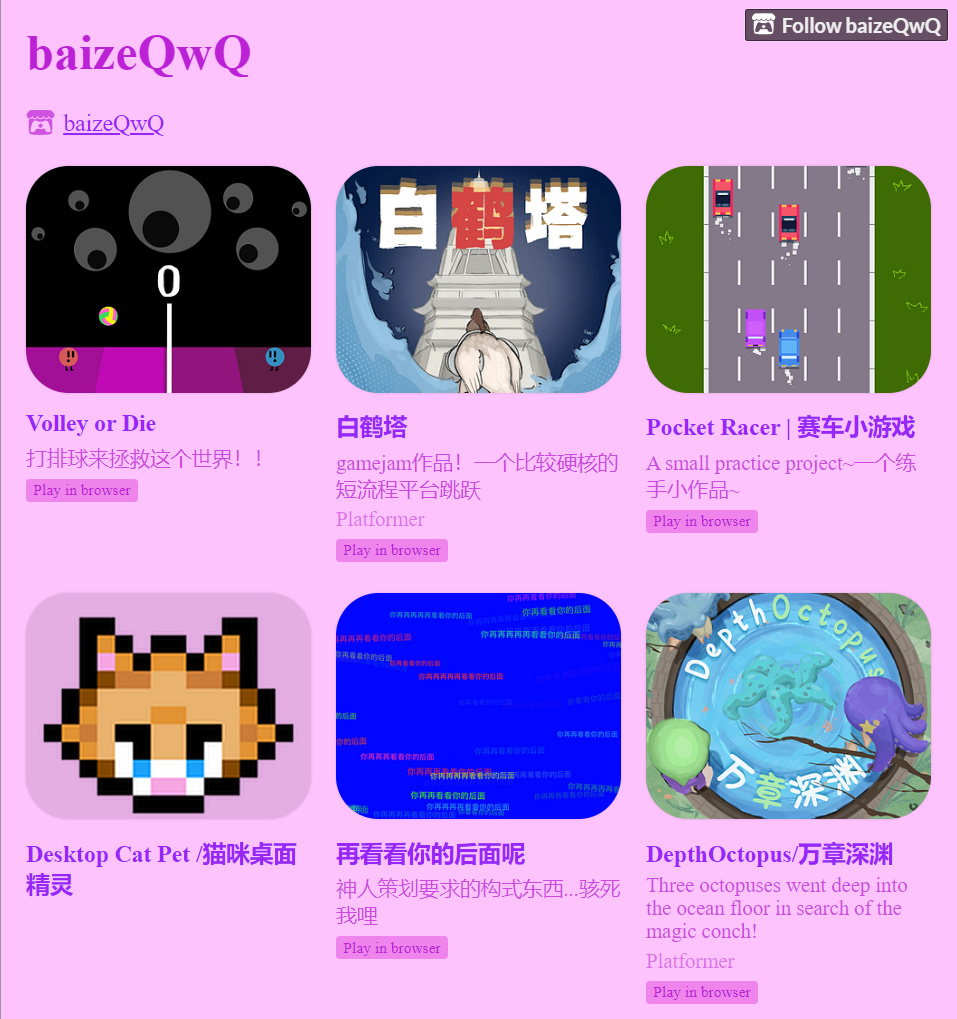Tap the Pocket Racer | 赛车小游戏 title
The width and height of the screenshot is (957, 1019).
tap(780, 427)
